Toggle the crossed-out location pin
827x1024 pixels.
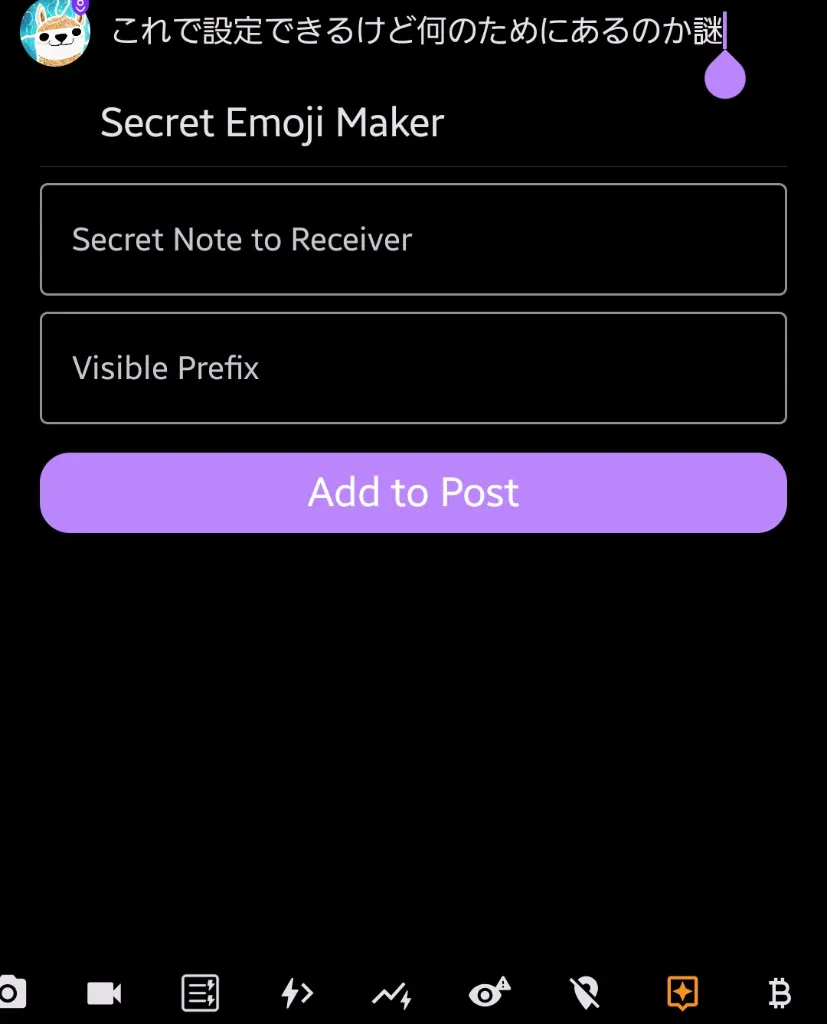(x=584, y=993)
